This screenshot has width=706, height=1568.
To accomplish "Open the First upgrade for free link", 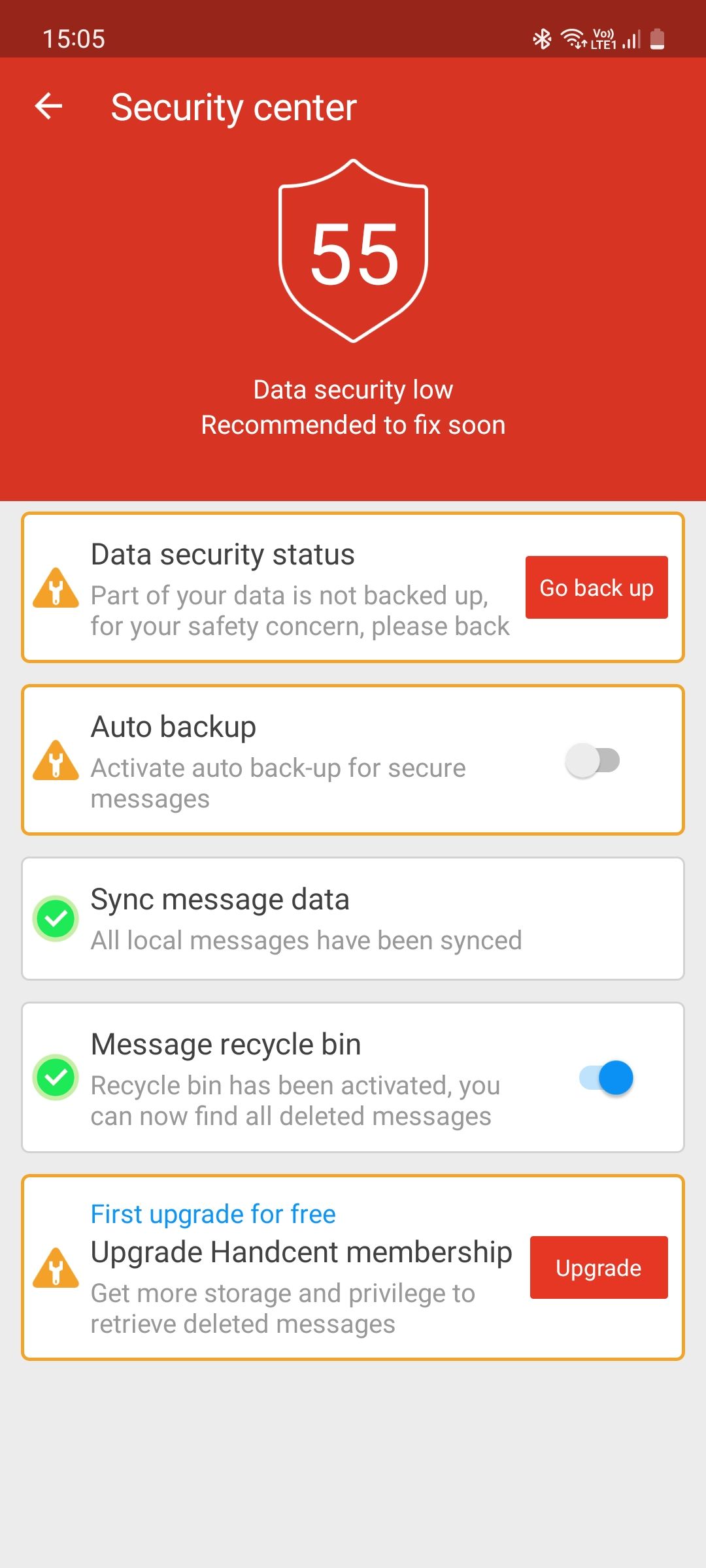I will point(213,1213).
